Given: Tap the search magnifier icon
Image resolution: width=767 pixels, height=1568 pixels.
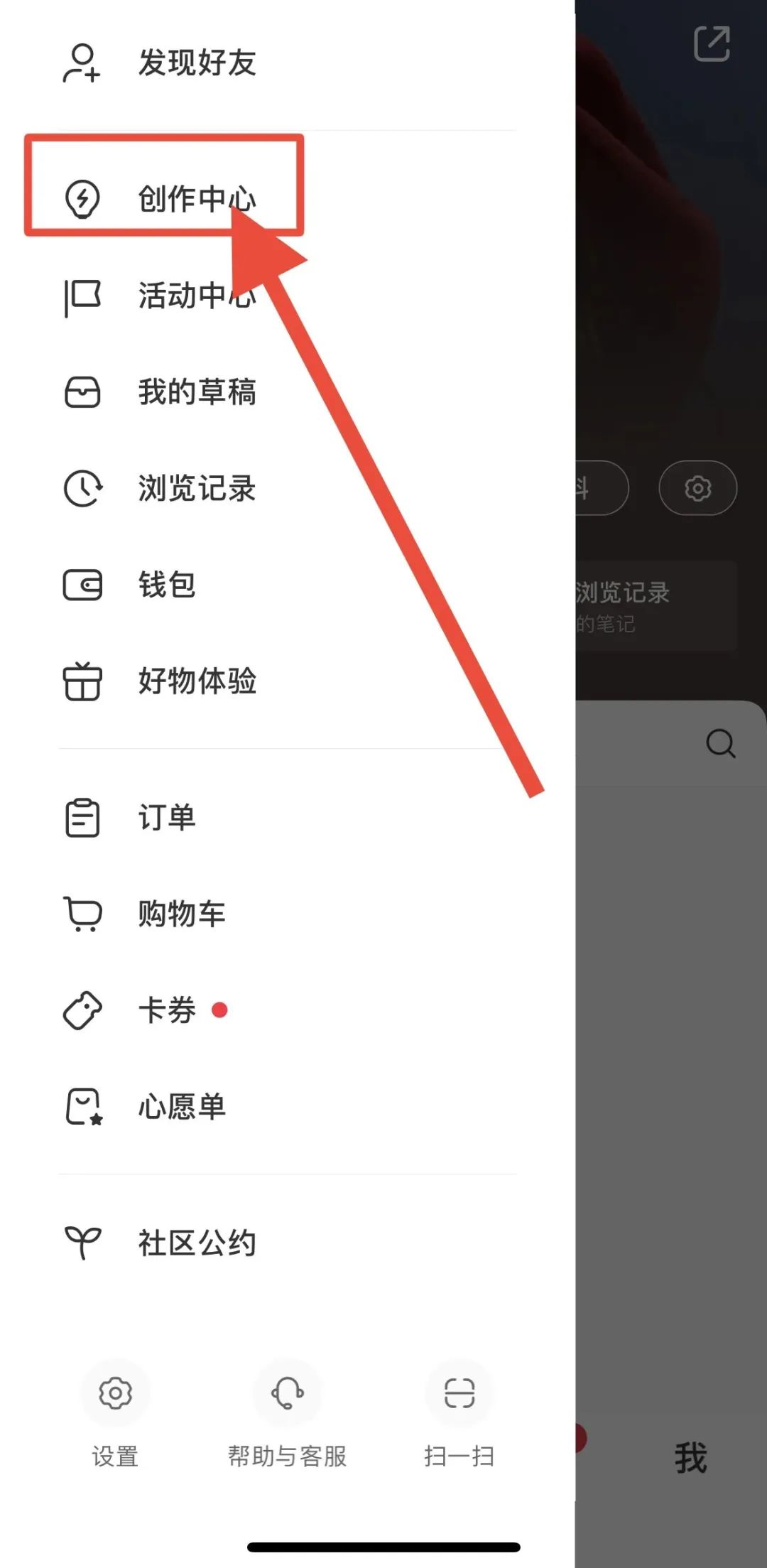Looking at the screenshot, I should click(x=722, y=743).
